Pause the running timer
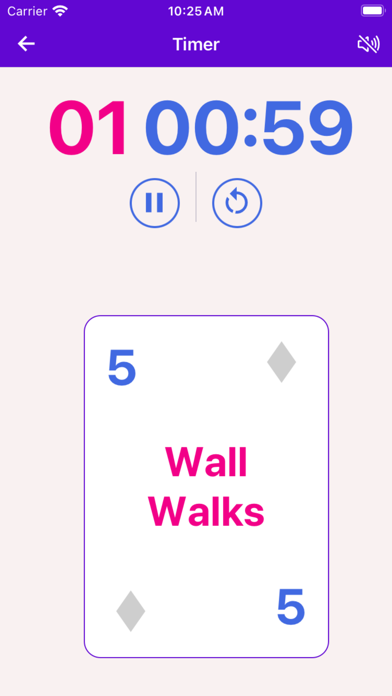 coord(154,203)
